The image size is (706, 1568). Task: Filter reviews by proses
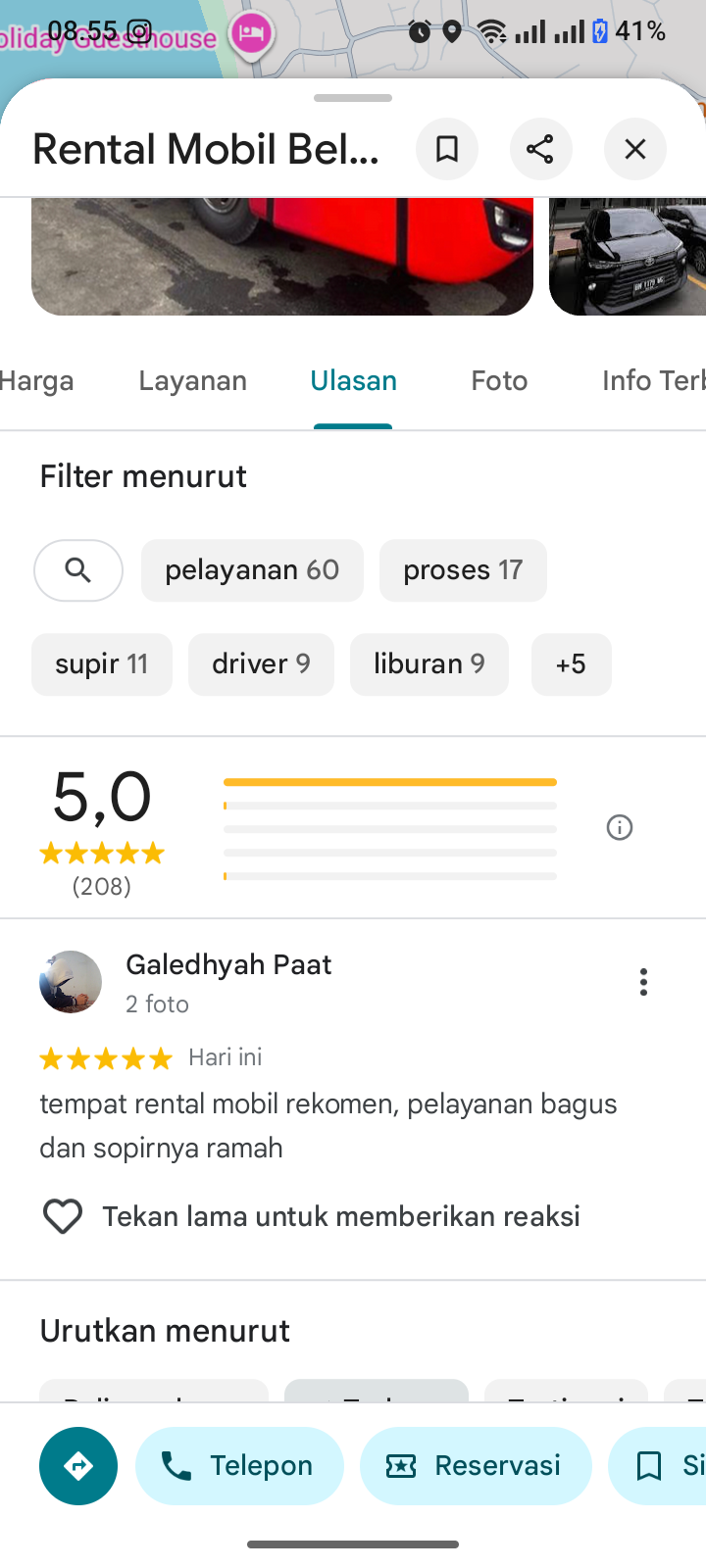pos(463,570)
